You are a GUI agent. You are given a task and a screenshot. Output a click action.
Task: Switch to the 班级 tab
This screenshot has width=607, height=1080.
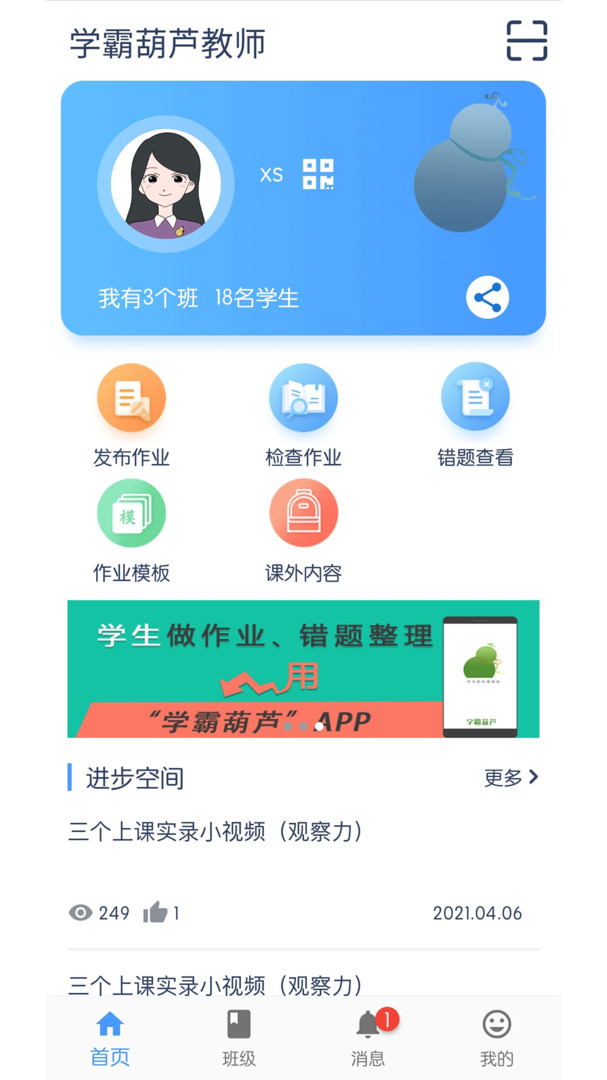point(239,1038)
